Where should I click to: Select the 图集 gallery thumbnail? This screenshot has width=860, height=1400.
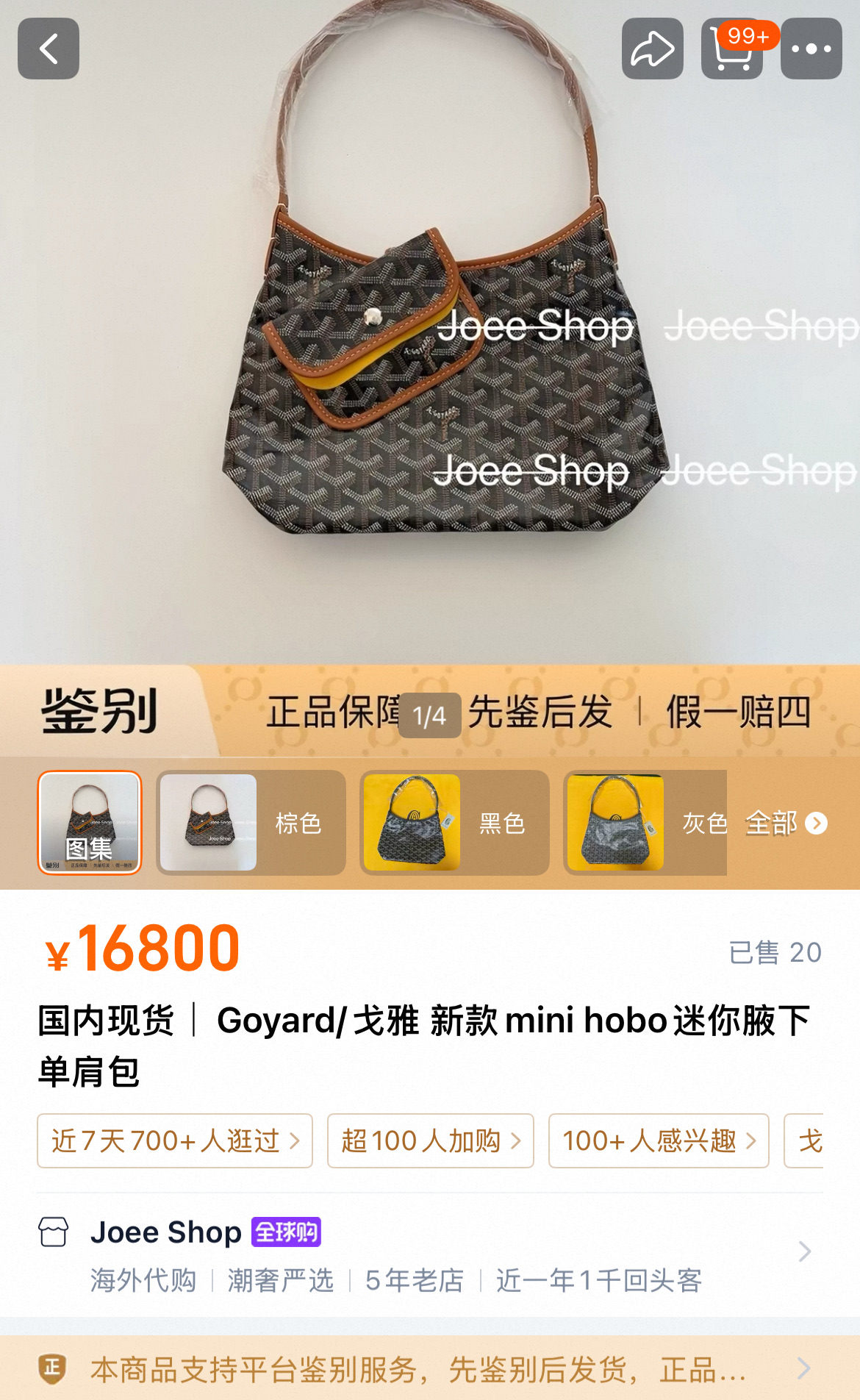tap(90, 822)
